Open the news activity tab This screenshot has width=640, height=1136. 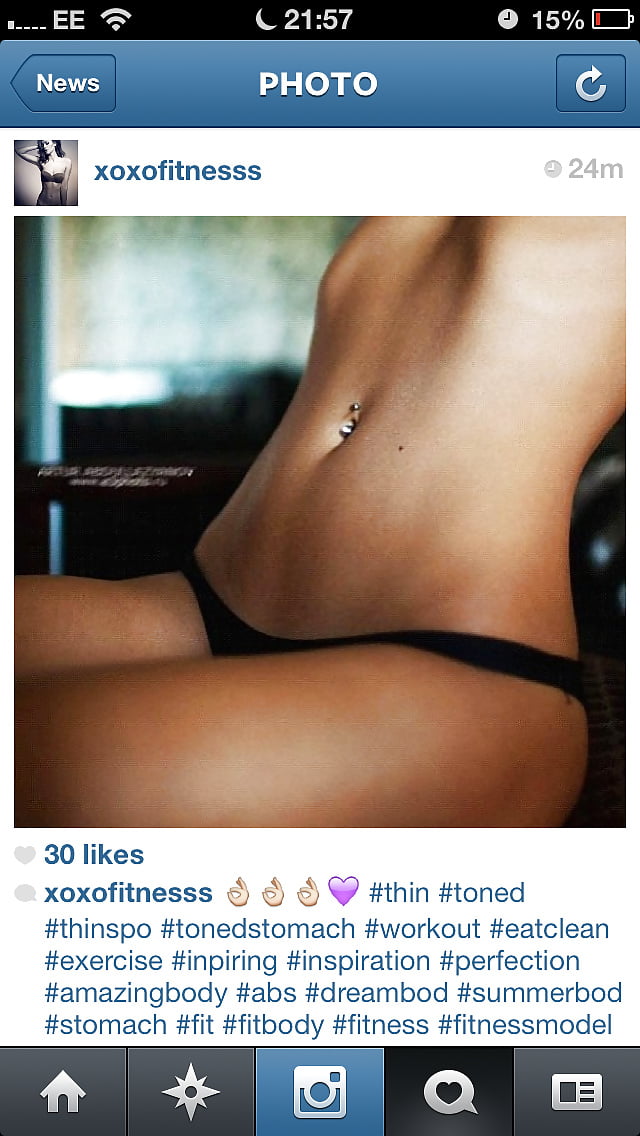pyautogui.click(x=449, y=1092)
